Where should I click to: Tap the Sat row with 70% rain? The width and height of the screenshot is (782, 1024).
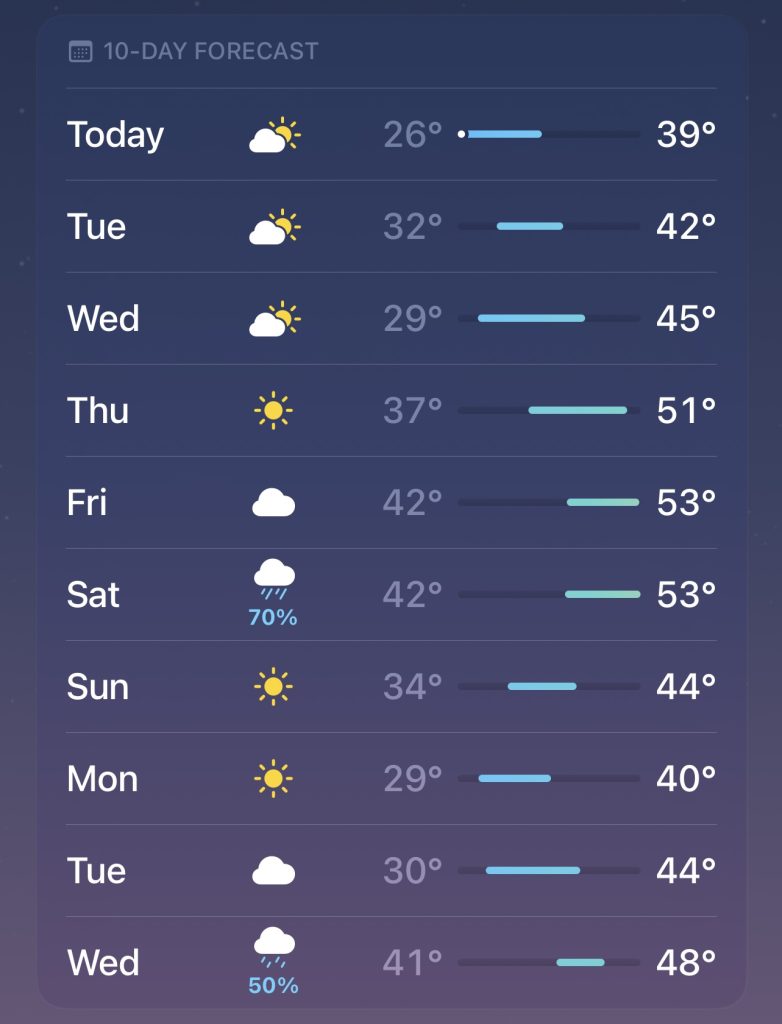[391, 595]
